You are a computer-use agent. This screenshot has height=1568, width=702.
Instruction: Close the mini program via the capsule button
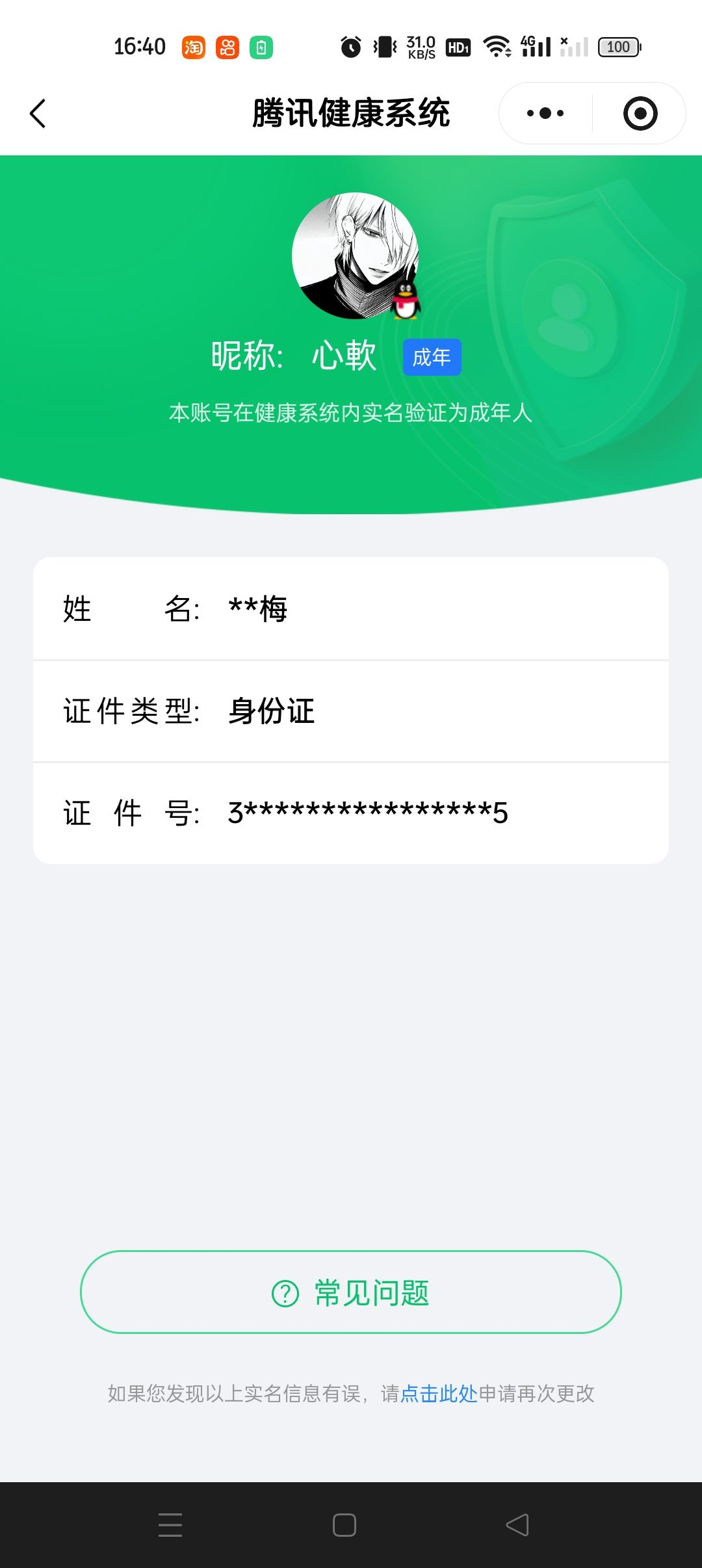[640, 112]
